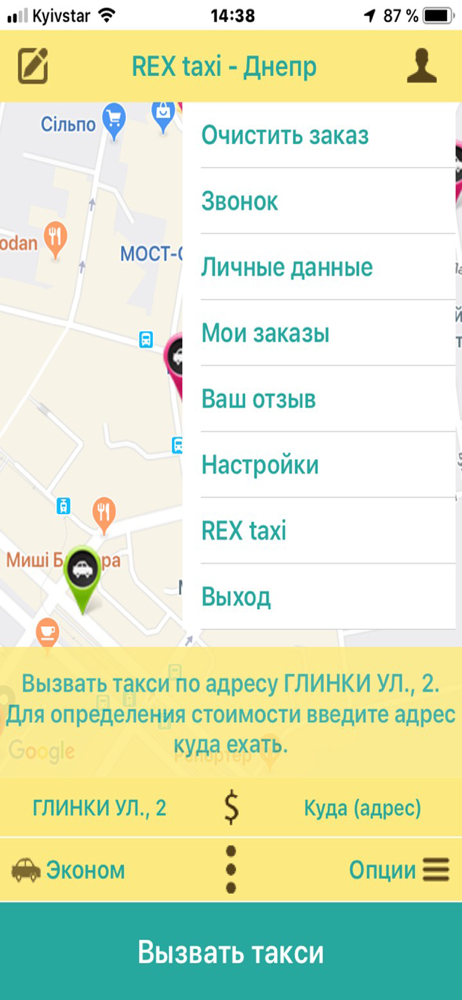This screenshot has width=462, height=1000.
Task: Choose the Звонок menu item
Action: point(319,201)
